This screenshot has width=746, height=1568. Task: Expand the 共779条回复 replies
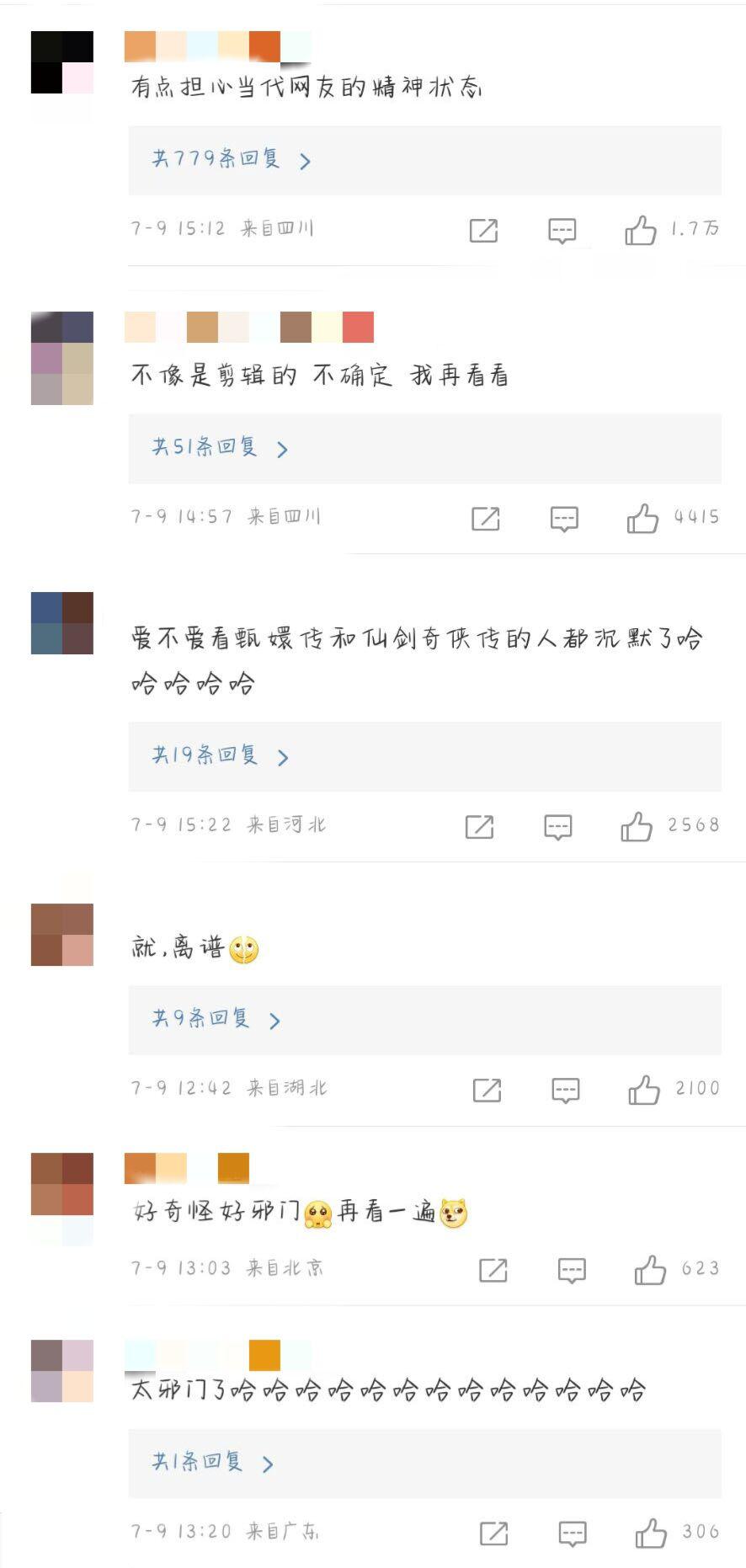[231, 159]
